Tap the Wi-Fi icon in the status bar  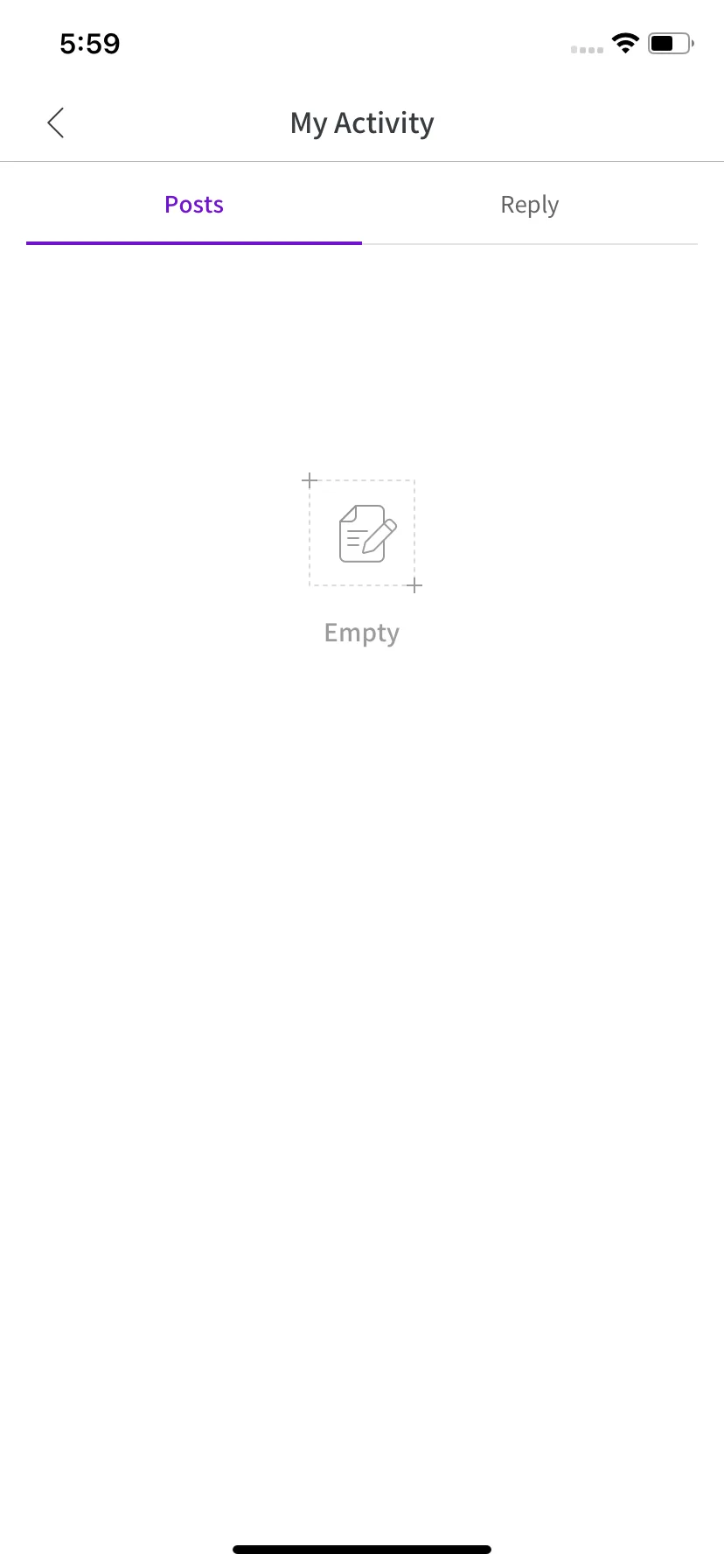624,43
